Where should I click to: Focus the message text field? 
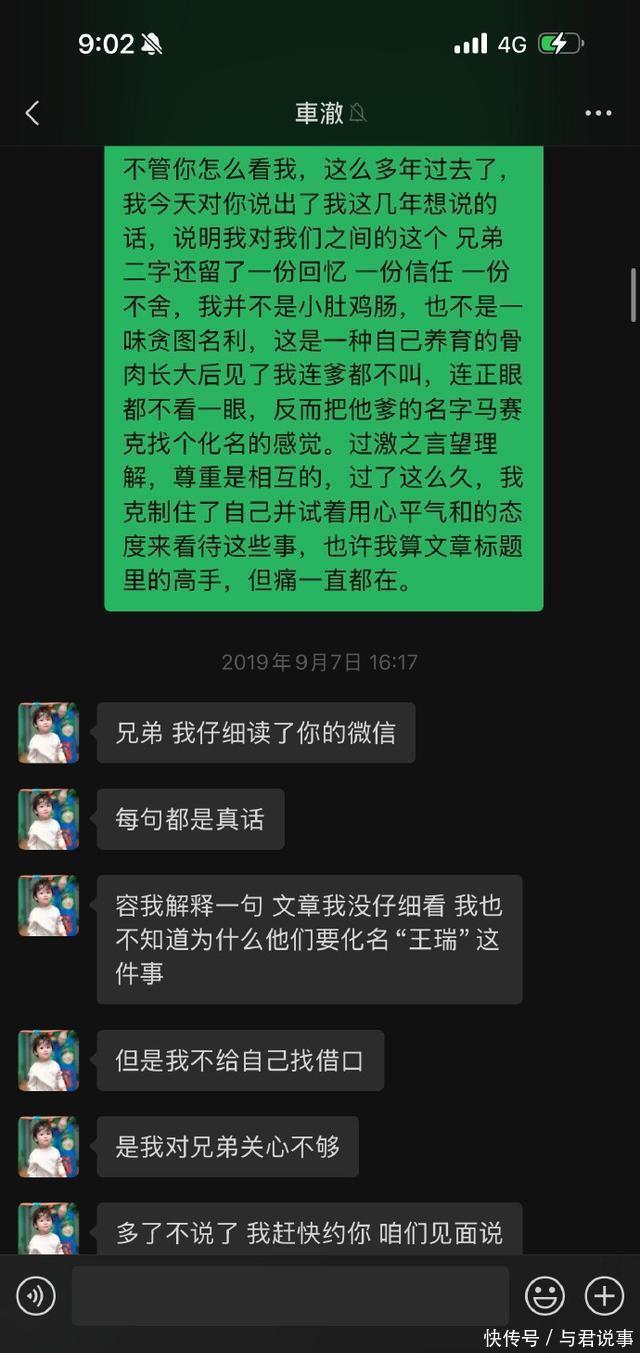click(290, 1297)
